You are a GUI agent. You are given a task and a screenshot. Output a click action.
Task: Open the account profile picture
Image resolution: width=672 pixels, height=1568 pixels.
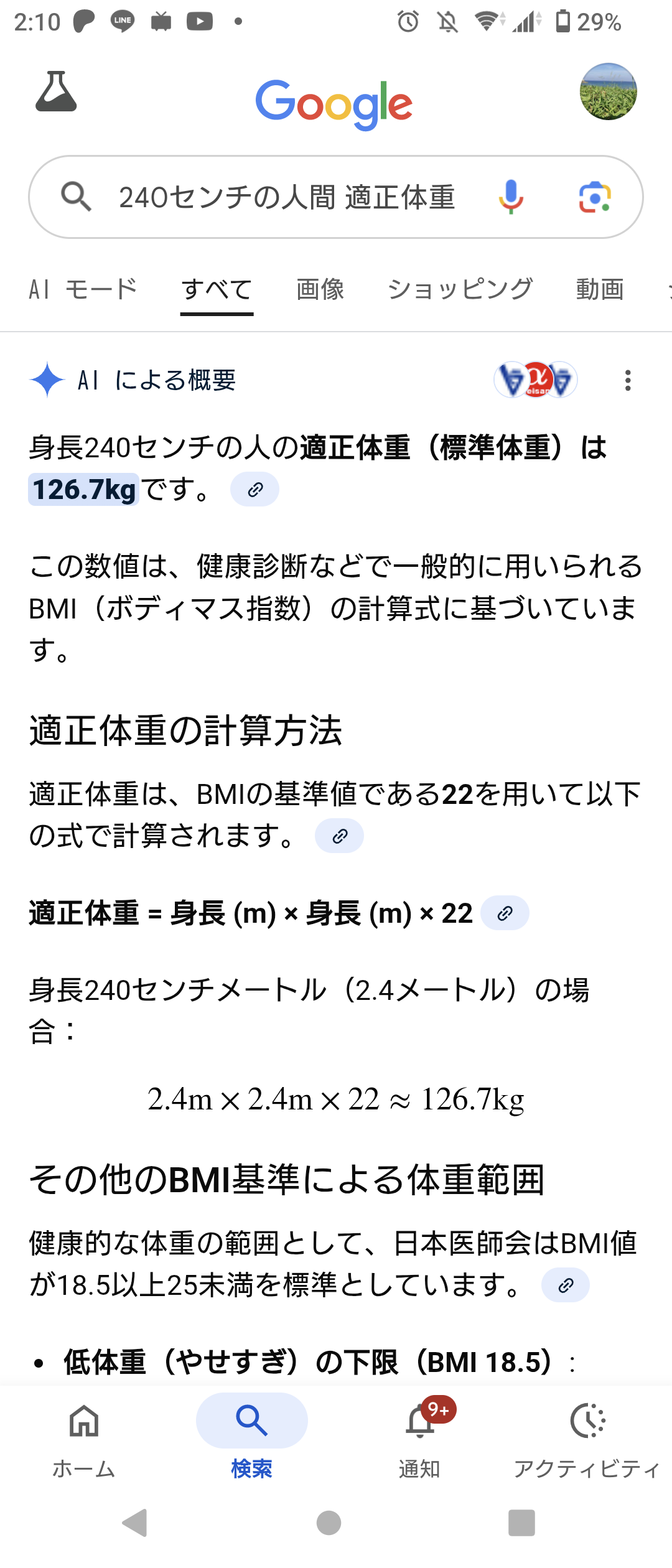pyautogui.click(x=608, y=91)
